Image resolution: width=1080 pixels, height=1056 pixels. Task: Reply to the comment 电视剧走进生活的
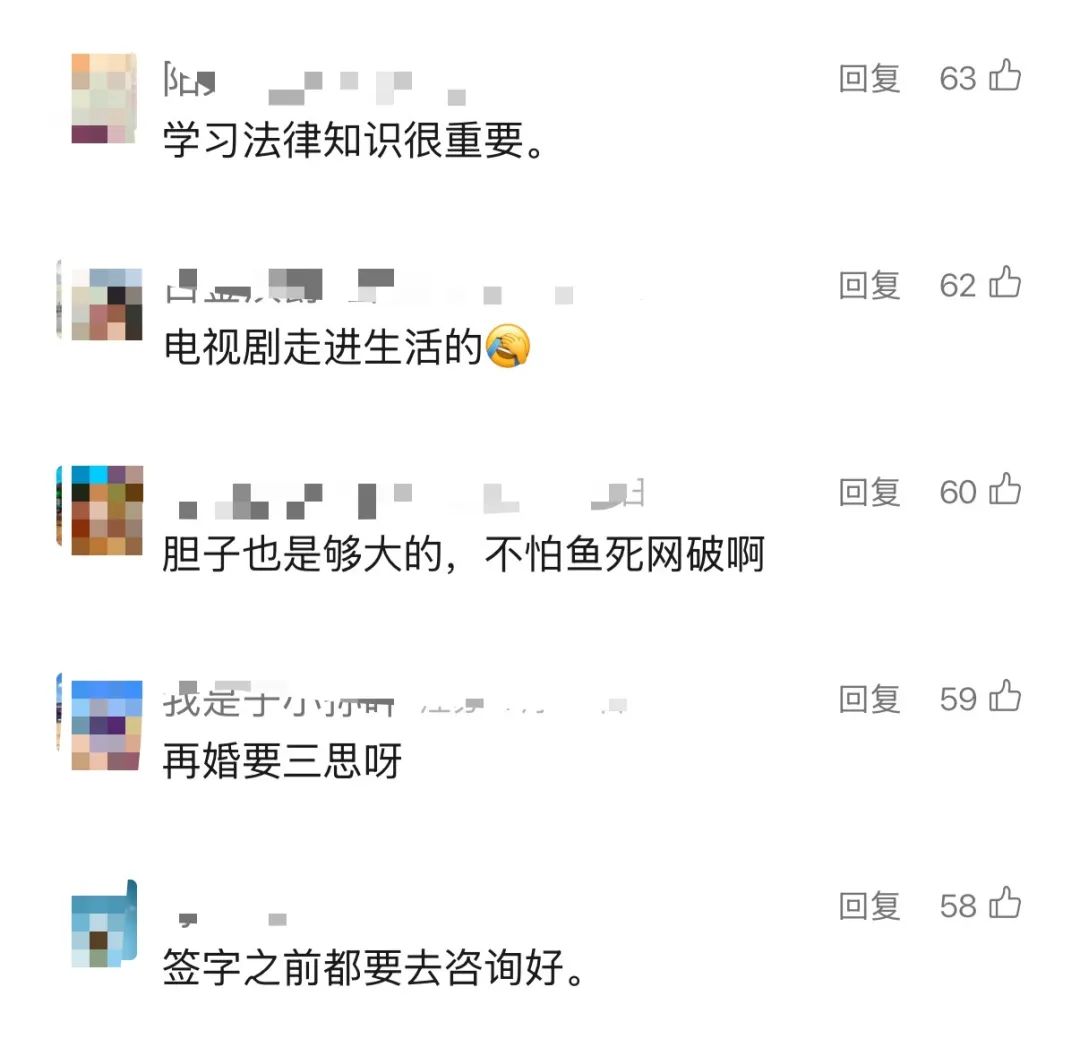869,285
